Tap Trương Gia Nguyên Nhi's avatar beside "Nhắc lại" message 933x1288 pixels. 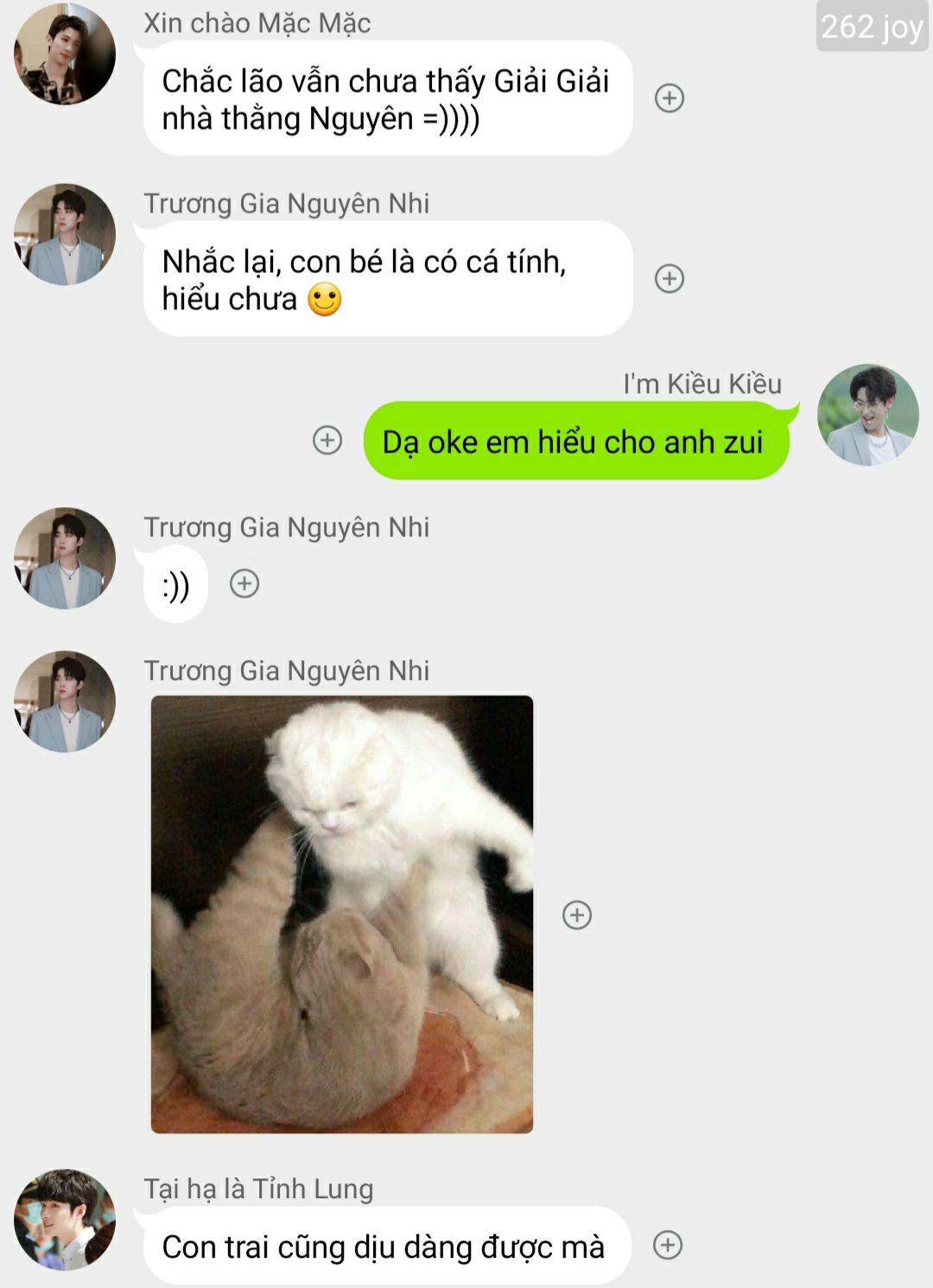pos(65,234)
